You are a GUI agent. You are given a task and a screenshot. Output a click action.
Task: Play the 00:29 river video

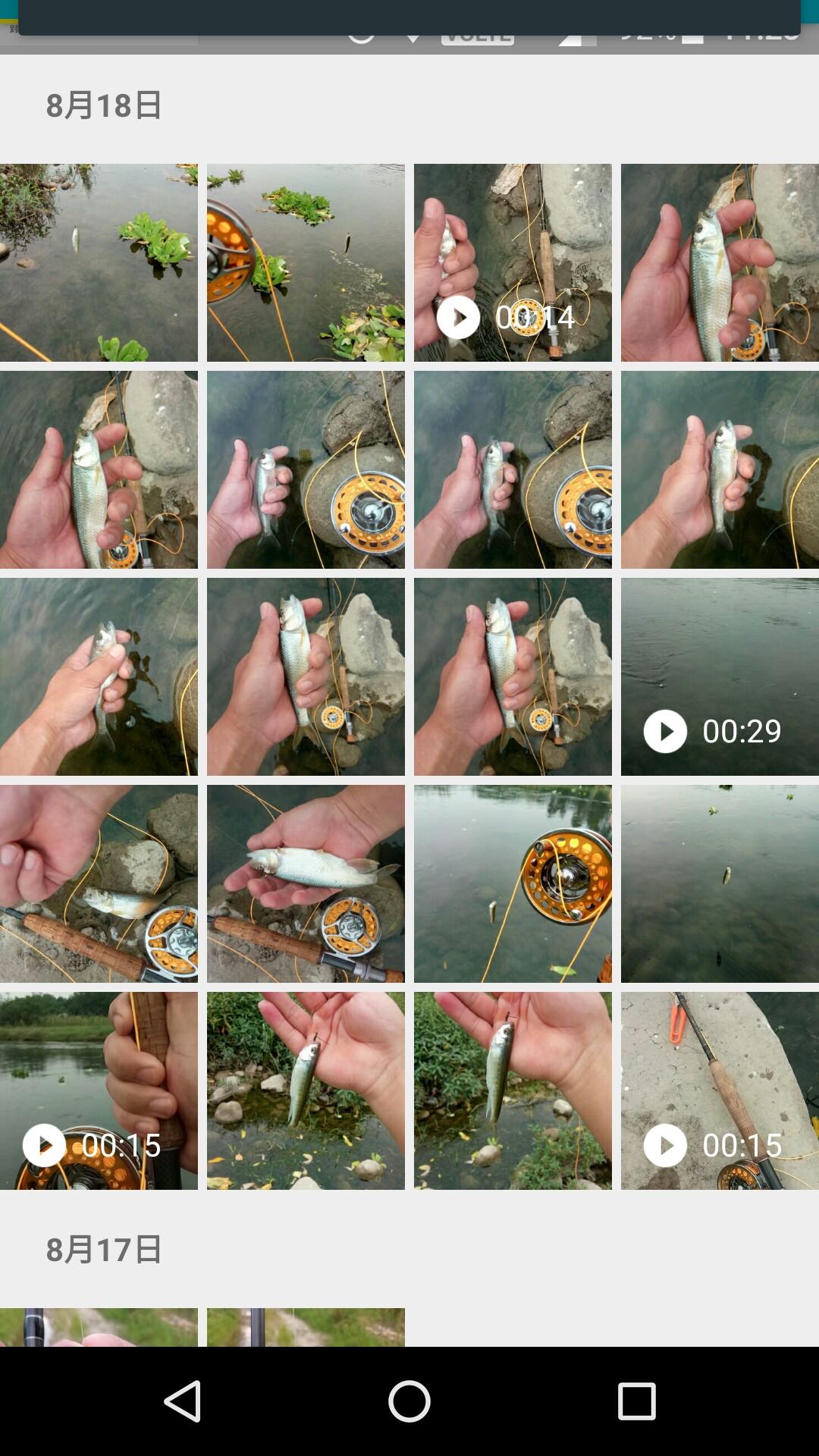(x=719, y=676)
